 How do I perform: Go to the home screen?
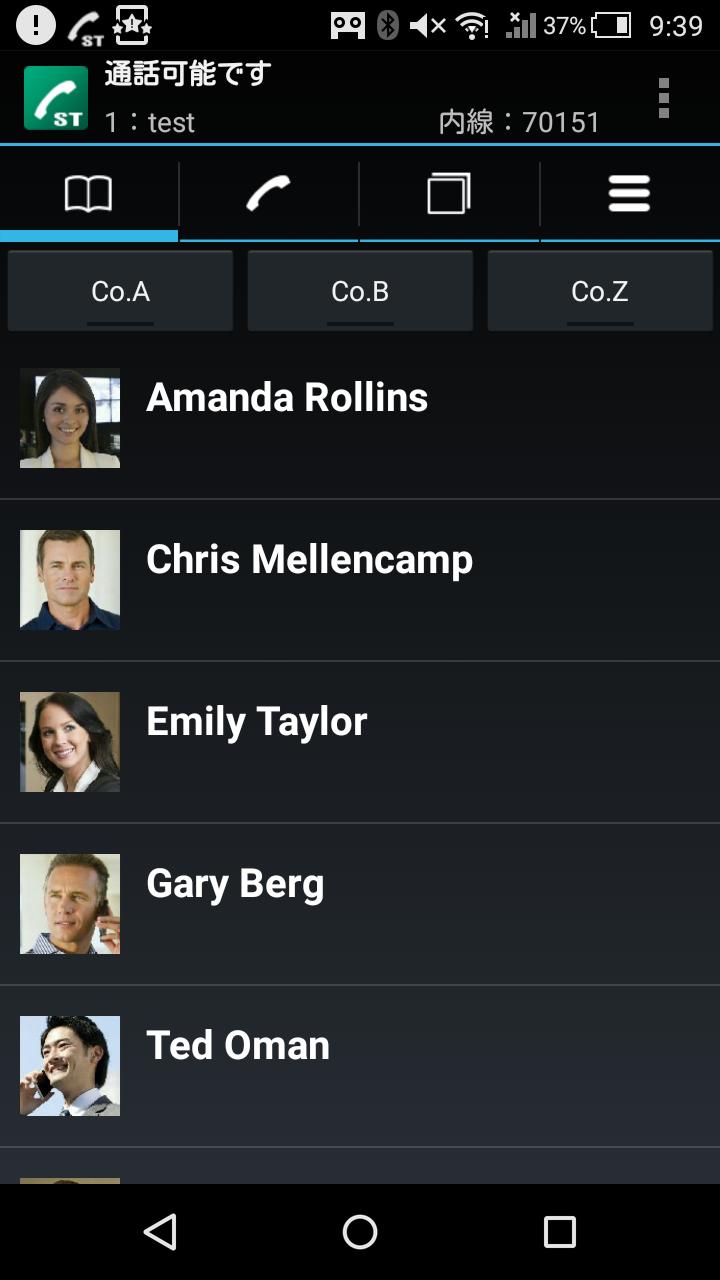click(x=360, y=1232)
